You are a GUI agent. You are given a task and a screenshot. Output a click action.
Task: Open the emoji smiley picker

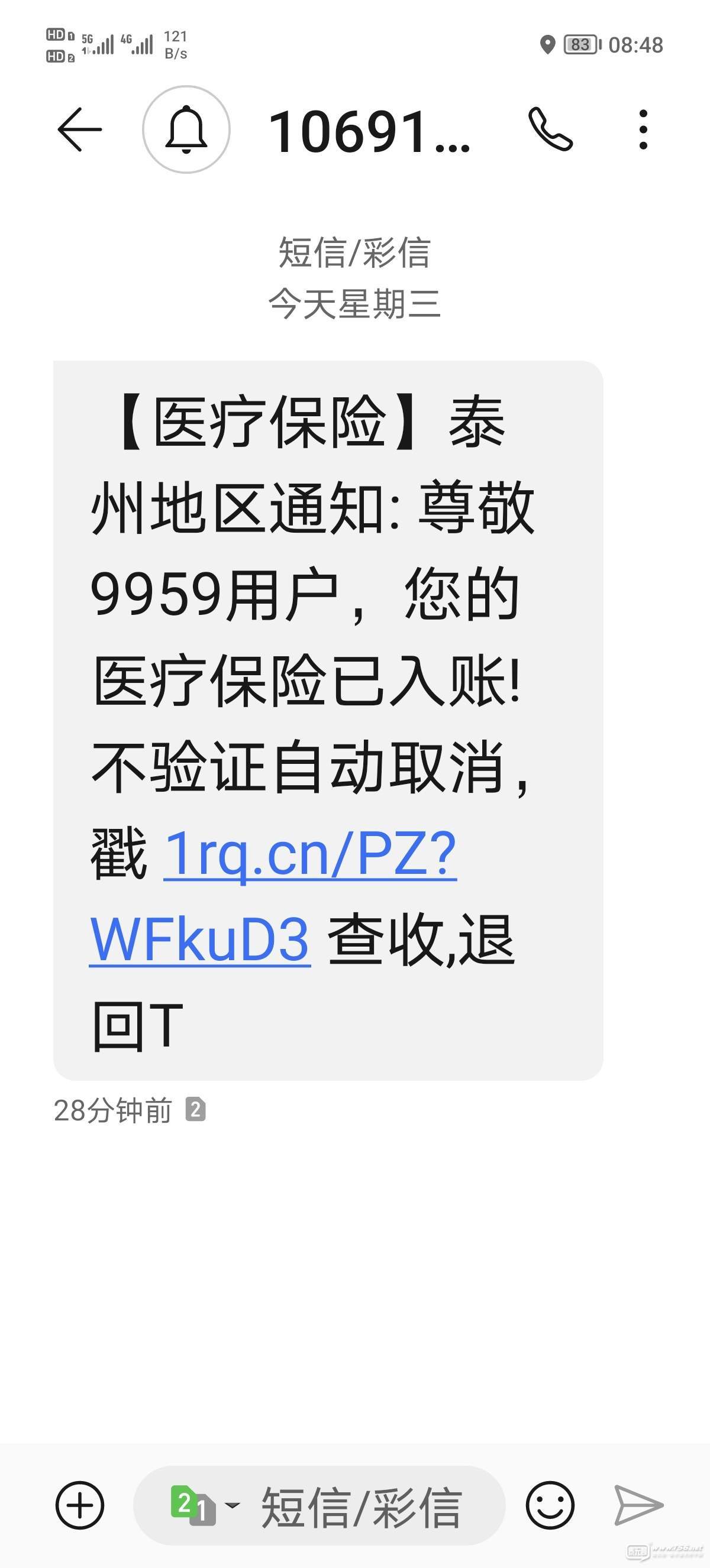click(550, 1505)
